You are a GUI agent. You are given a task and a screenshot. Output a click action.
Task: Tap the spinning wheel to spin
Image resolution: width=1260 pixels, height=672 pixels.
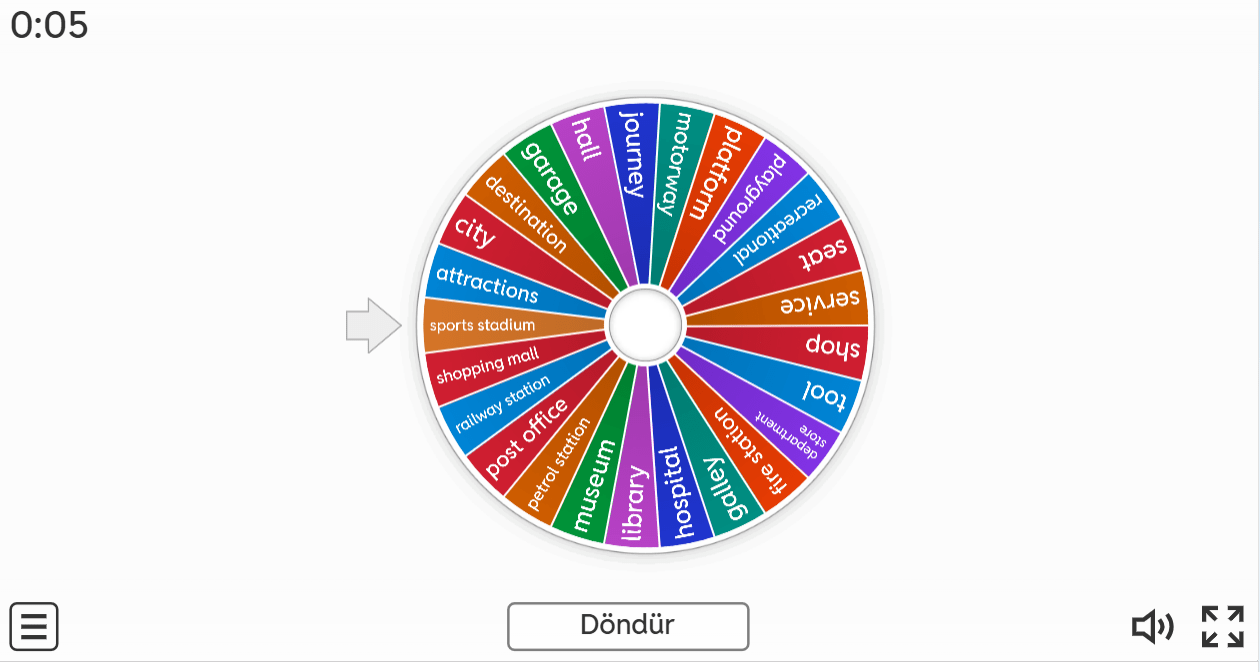(645, 324)
